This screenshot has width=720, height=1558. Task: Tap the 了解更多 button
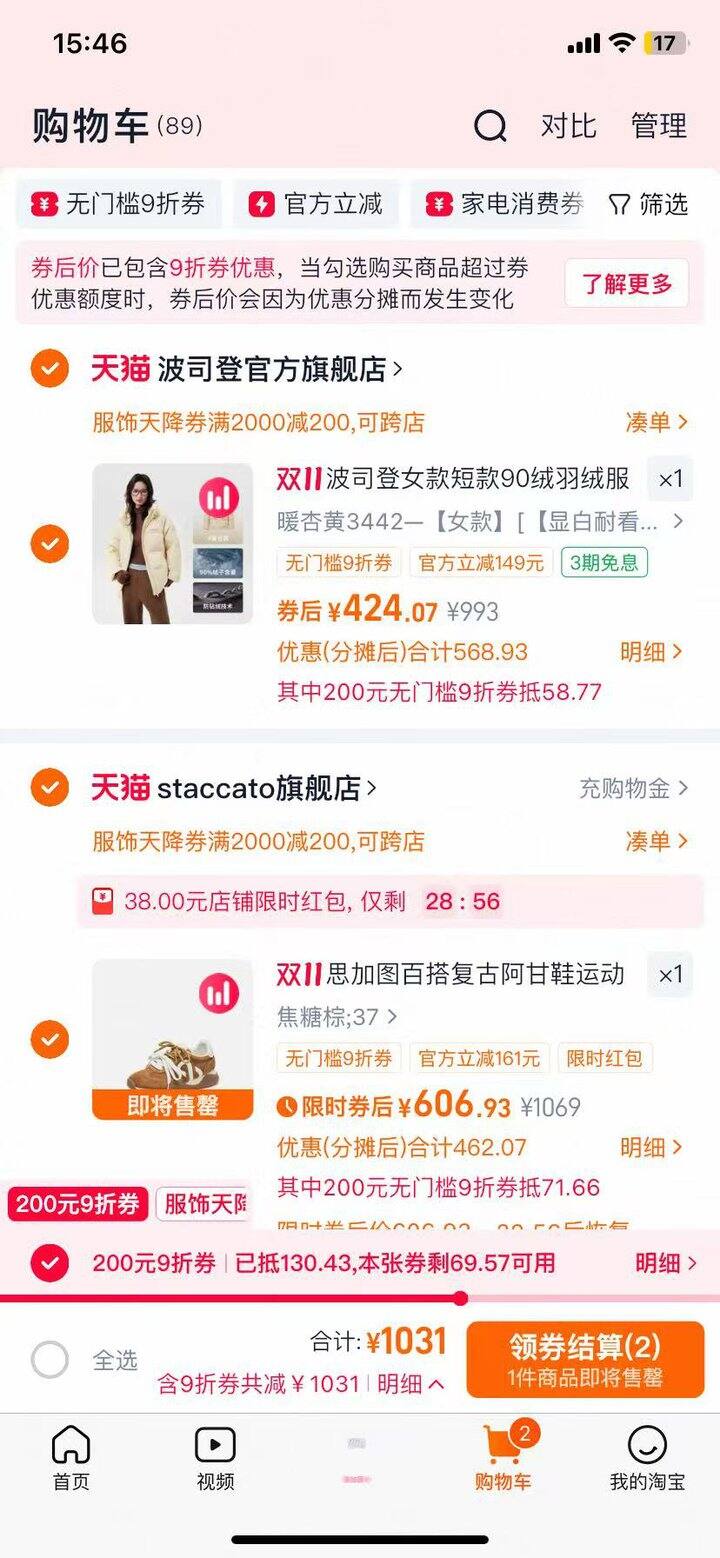627,283
